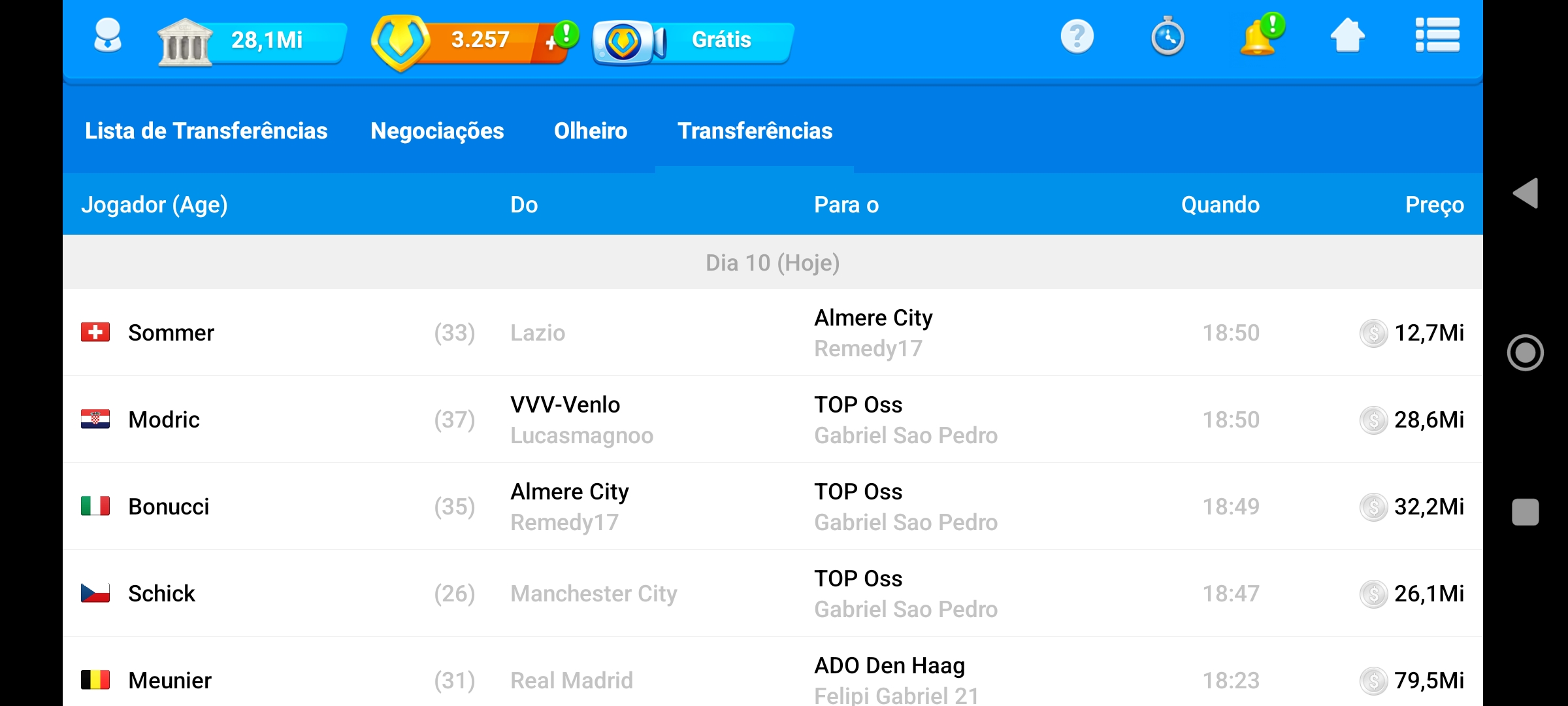Screen dimensions: 1568x706
Task: Open the help question mark
Action: coord(1077,37)
